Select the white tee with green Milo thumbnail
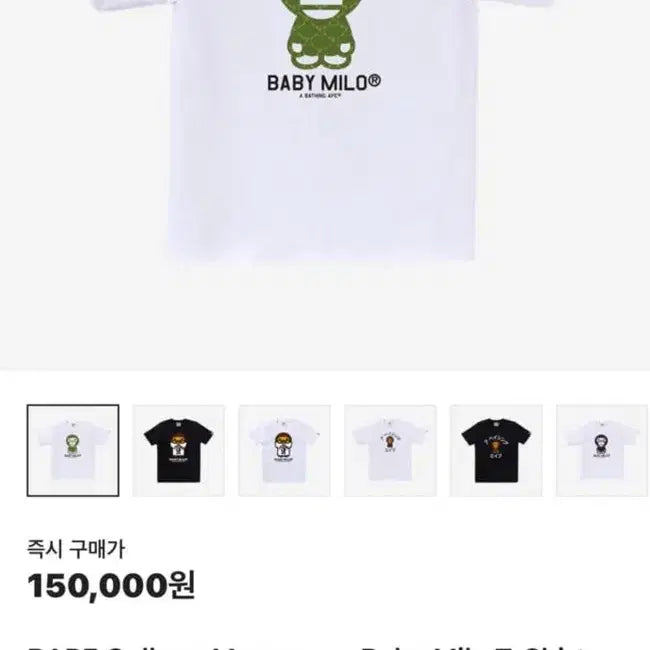The image size is (650, 650). [x=72, y=451]
